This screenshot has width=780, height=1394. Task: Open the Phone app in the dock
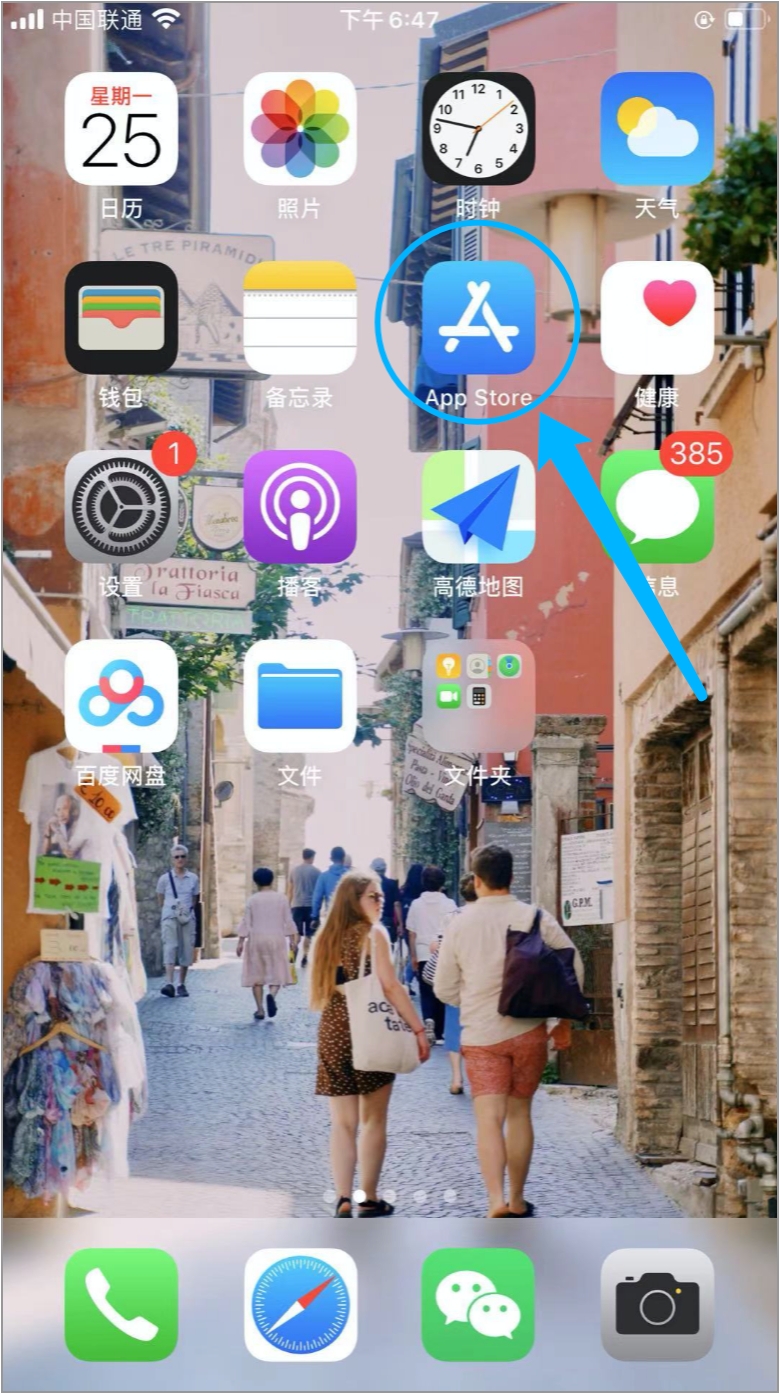click(121, 1304)
